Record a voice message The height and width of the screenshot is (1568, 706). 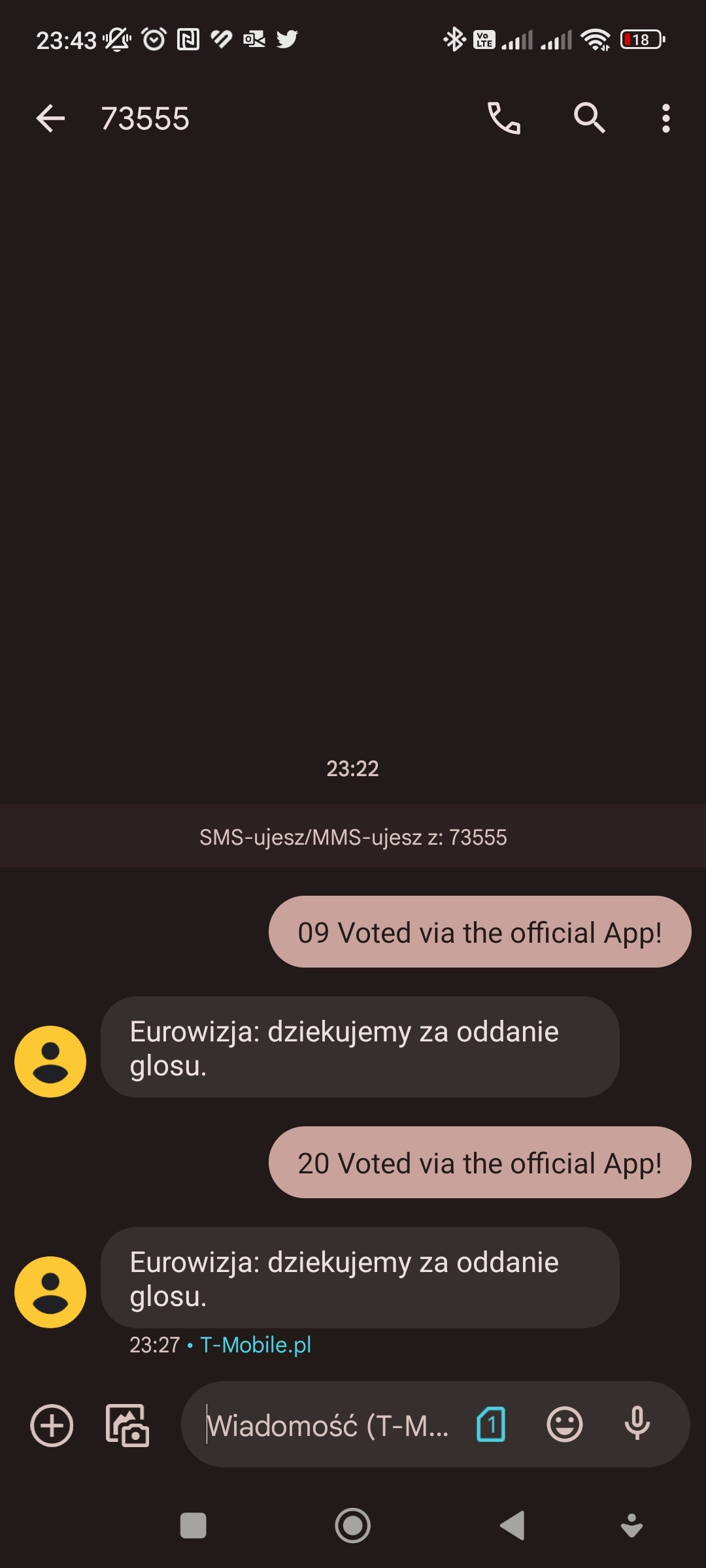coord(637,1425)
